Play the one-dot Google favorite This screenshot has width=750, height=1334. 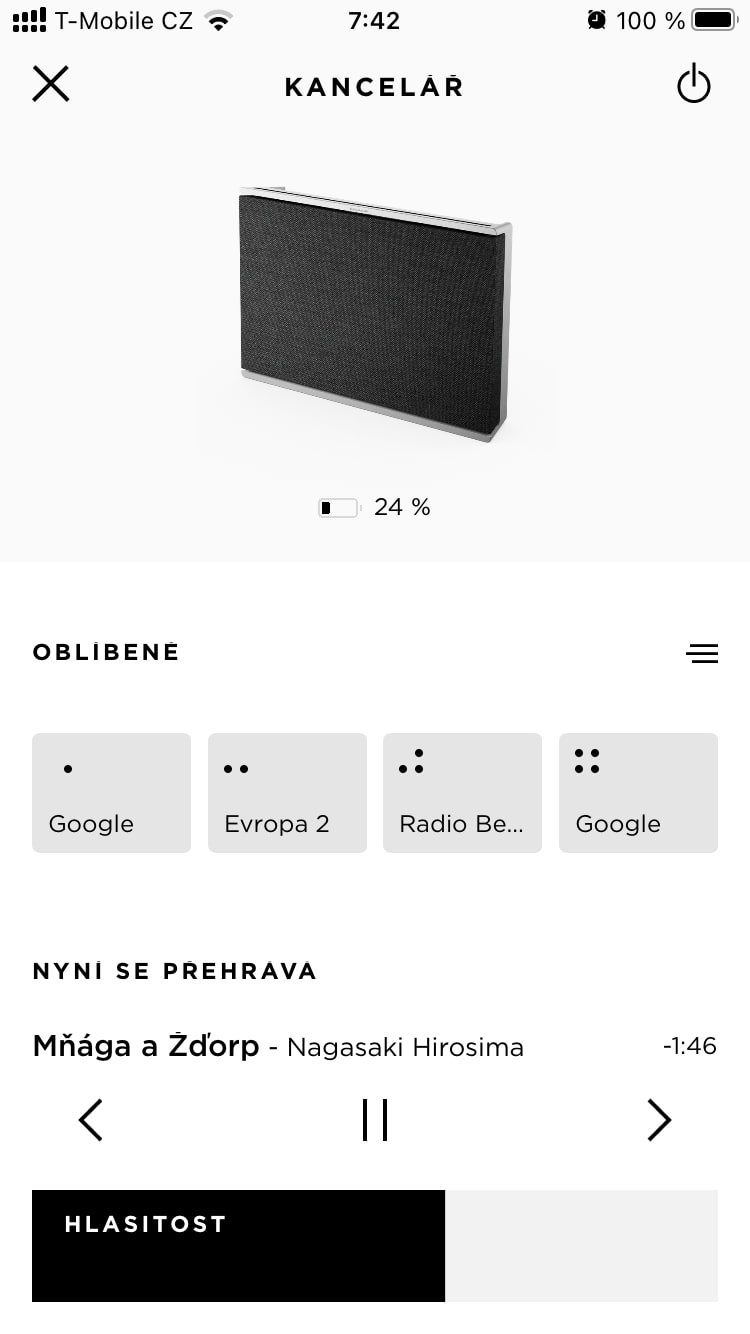pyautogui.click(x=111, y=793)
